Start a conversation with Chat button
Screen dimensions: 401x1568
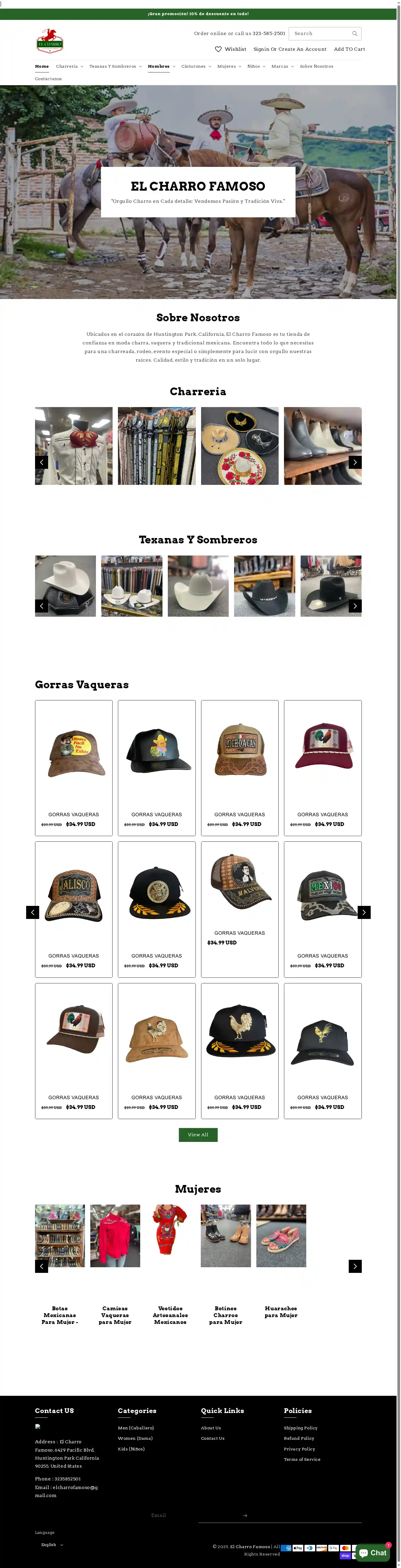pos(372,1553)
